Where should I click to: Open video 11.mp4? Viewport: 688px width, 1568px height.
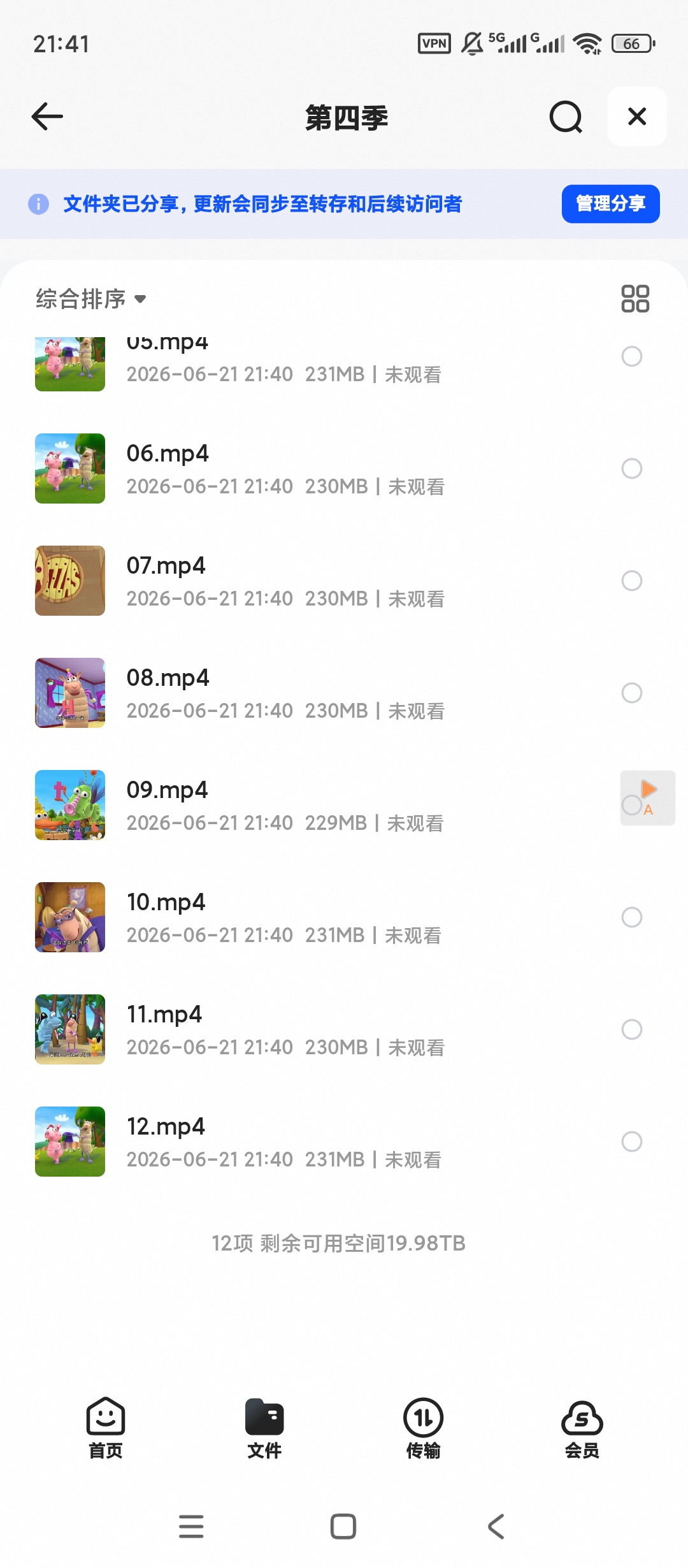click(344, 1029)
